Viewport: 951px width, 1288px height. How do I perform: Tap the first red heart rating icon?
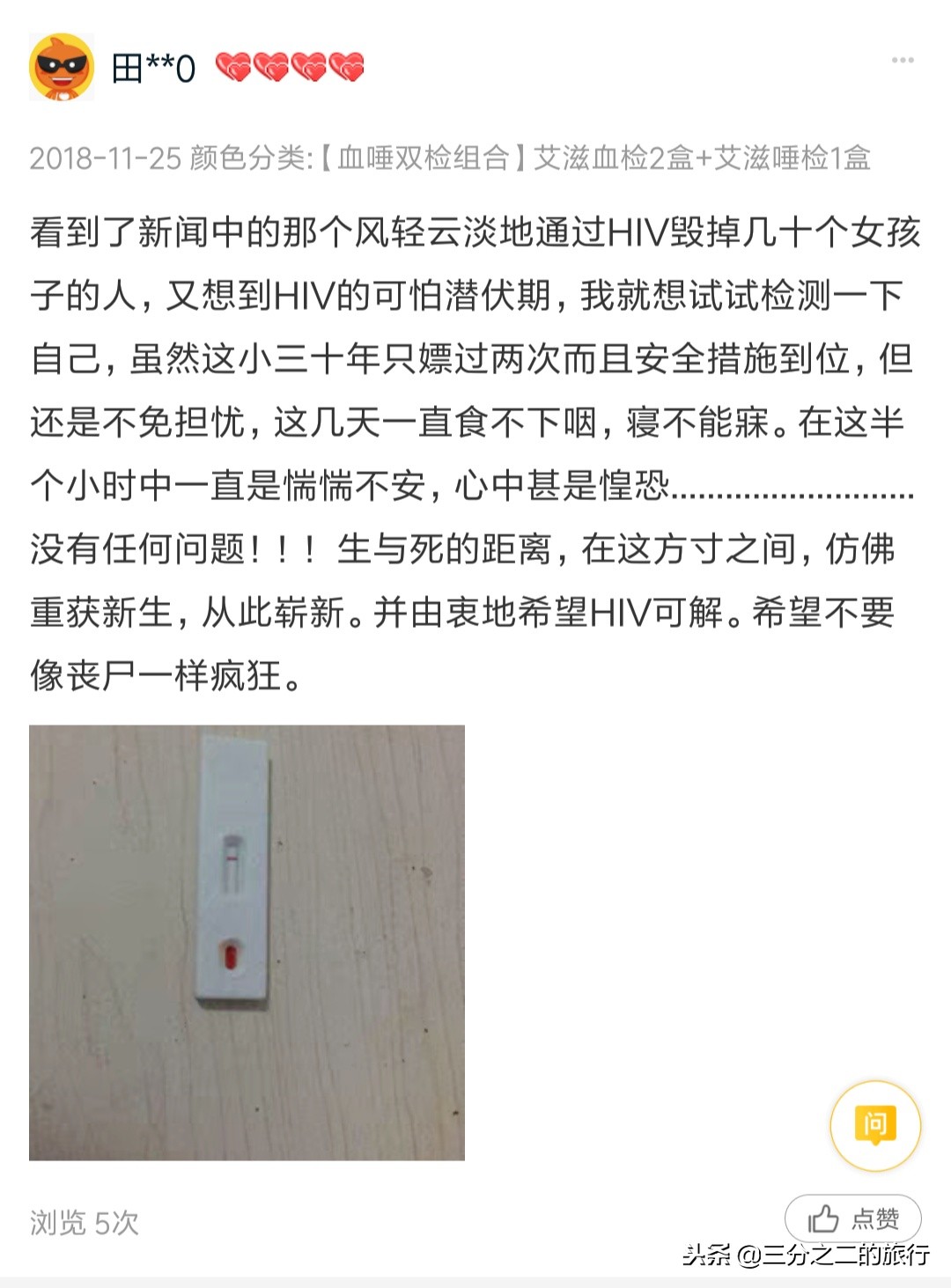click(x=236, y=64)
